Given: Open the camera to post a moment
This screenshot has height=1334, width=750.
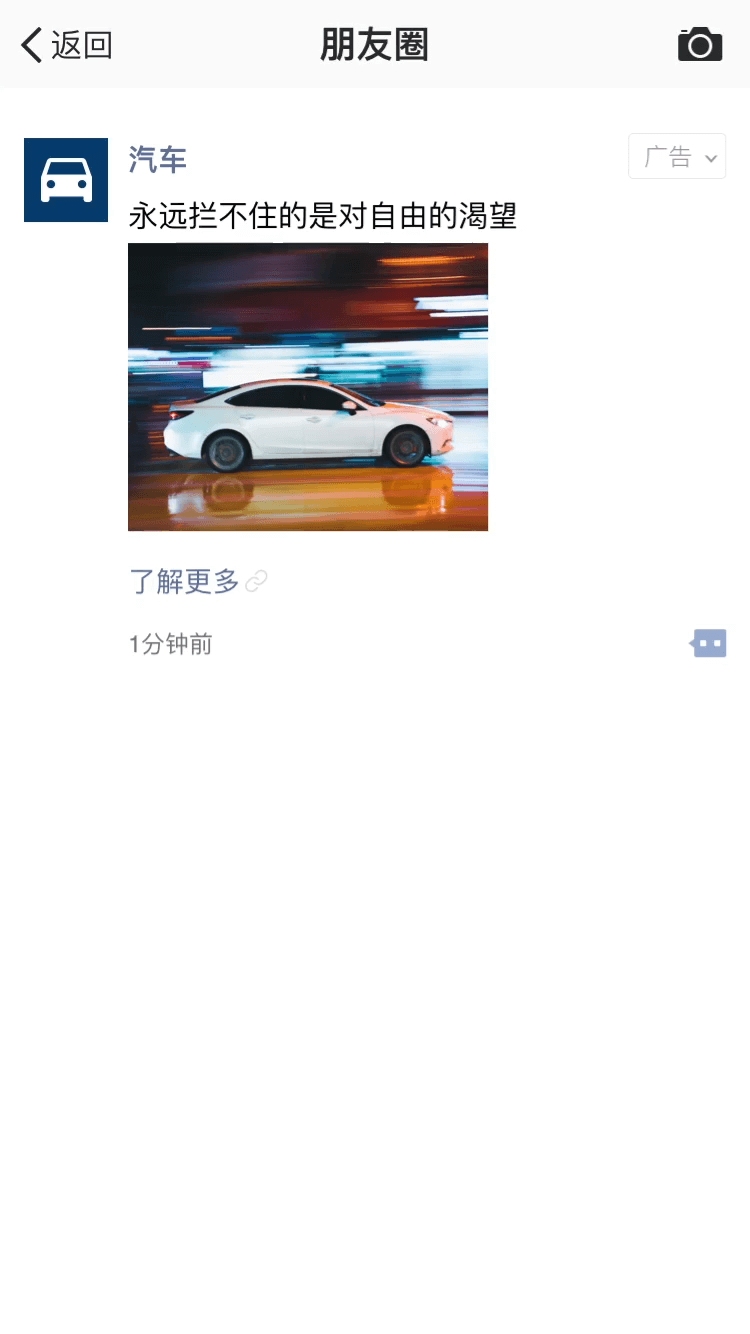Looking at the screenshot, I should [699, 45].
